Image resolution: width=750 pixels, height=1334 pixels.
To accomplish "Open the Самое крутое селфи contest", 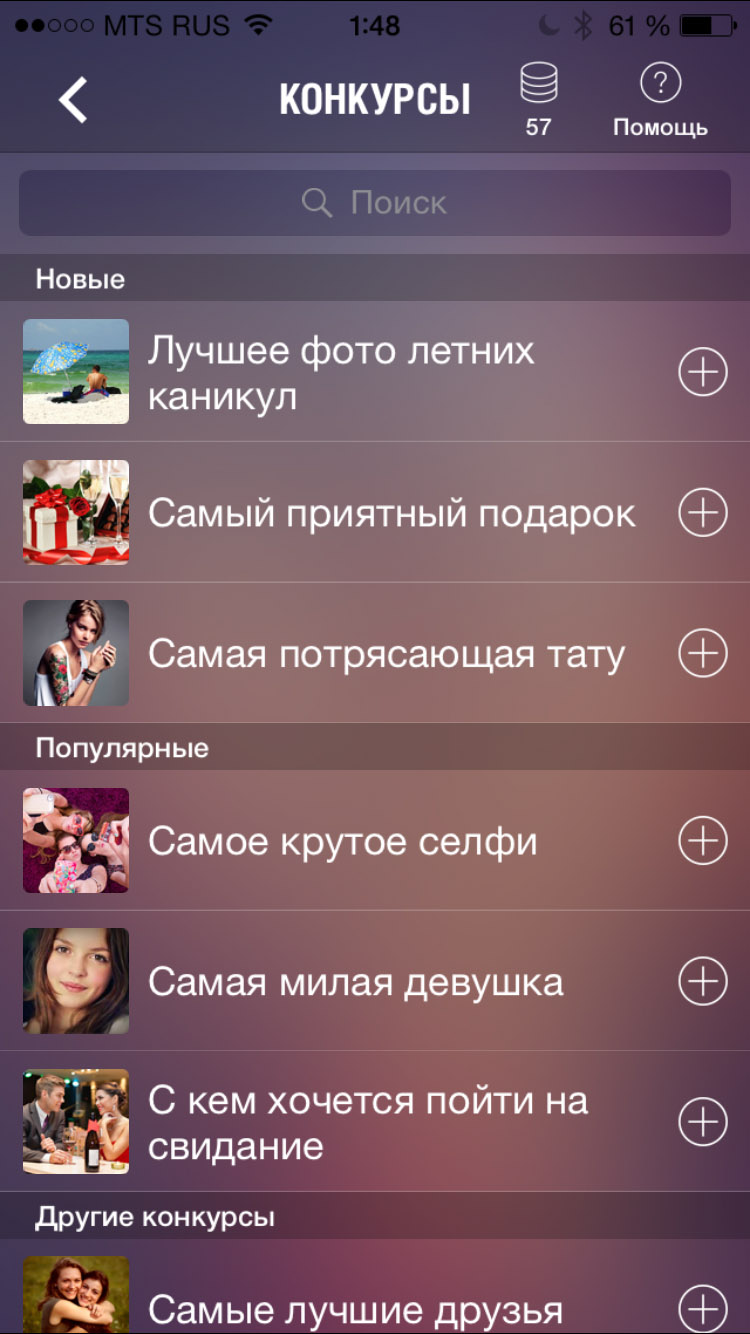I will (342, 841).
